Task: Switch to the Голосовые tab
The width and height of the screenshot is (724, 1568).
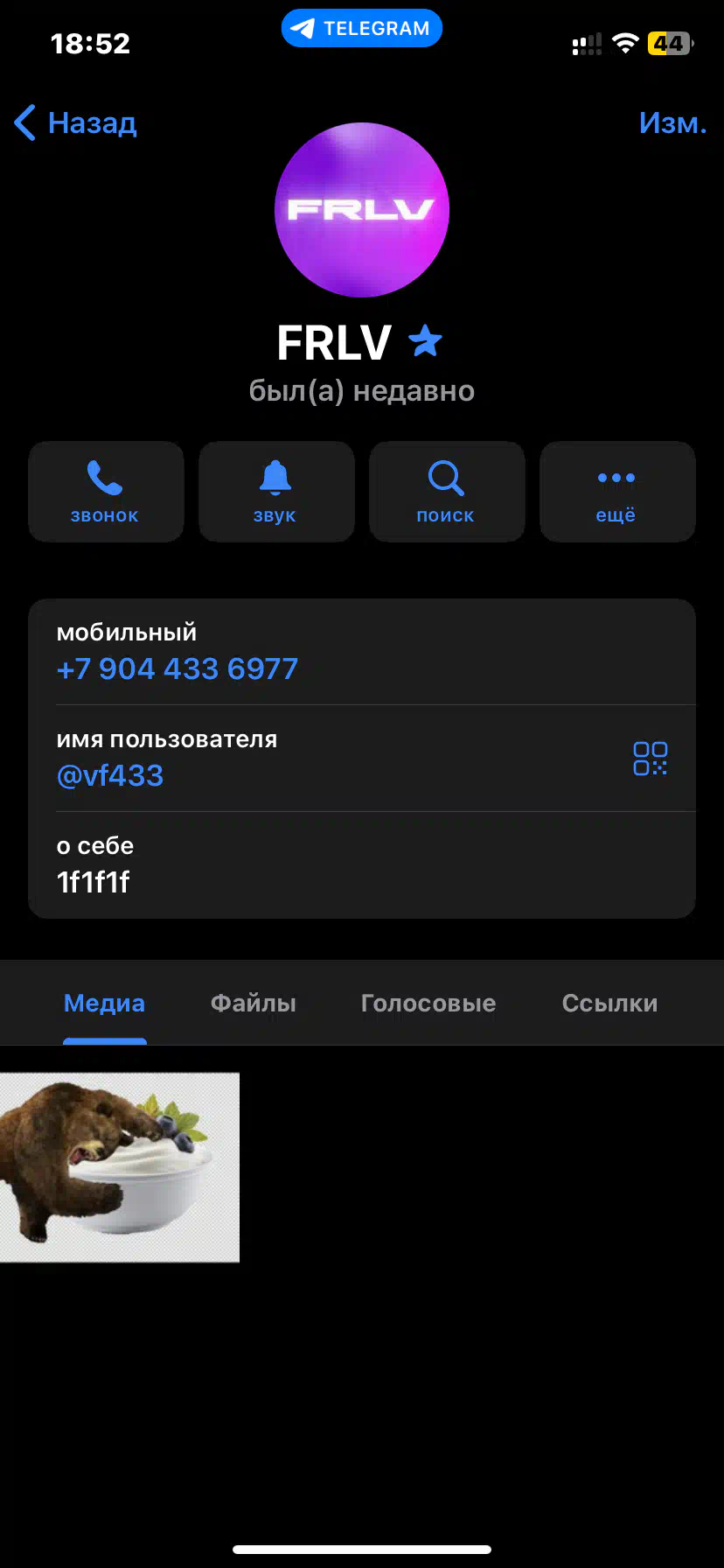Action: click(428, 1004)
